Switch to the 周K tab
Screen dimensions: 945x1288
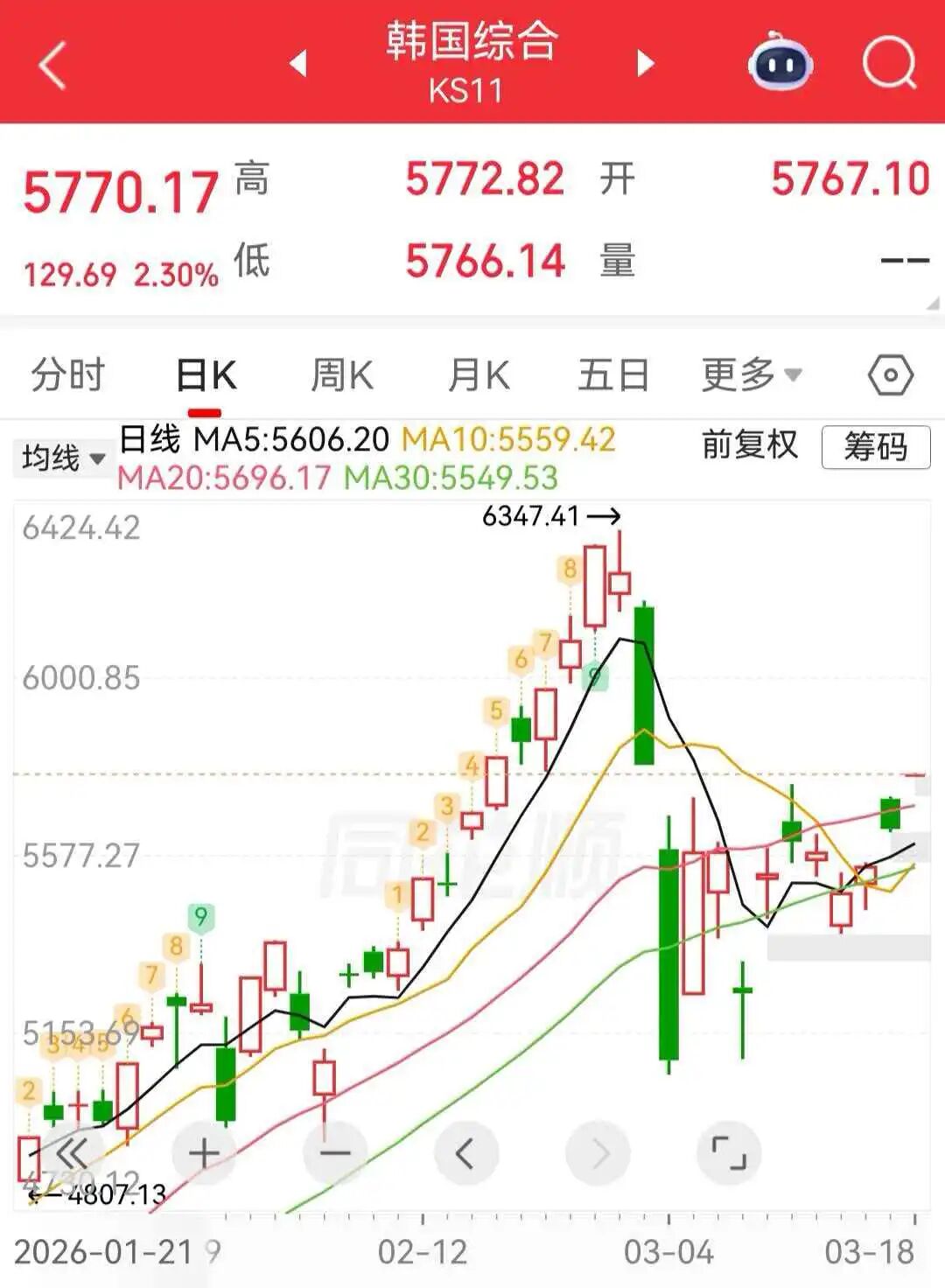pyautogui.click(x=342, y=375)
